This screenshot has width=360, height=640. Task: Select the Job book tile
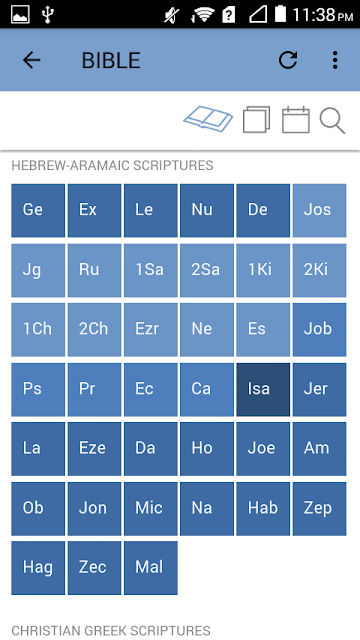[319, 329]
